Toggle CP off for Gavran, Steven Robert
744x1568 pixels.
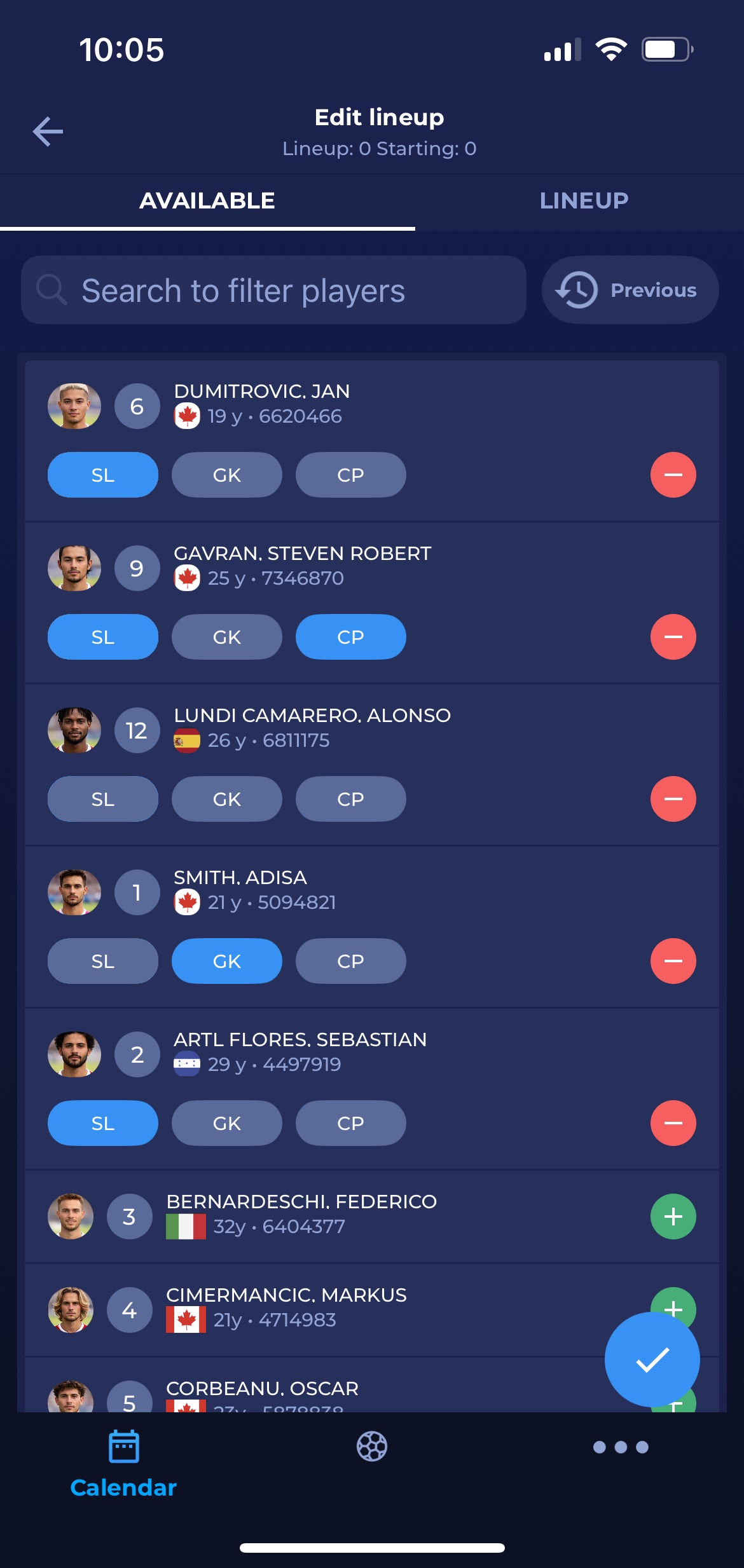(x=350, y=637)
